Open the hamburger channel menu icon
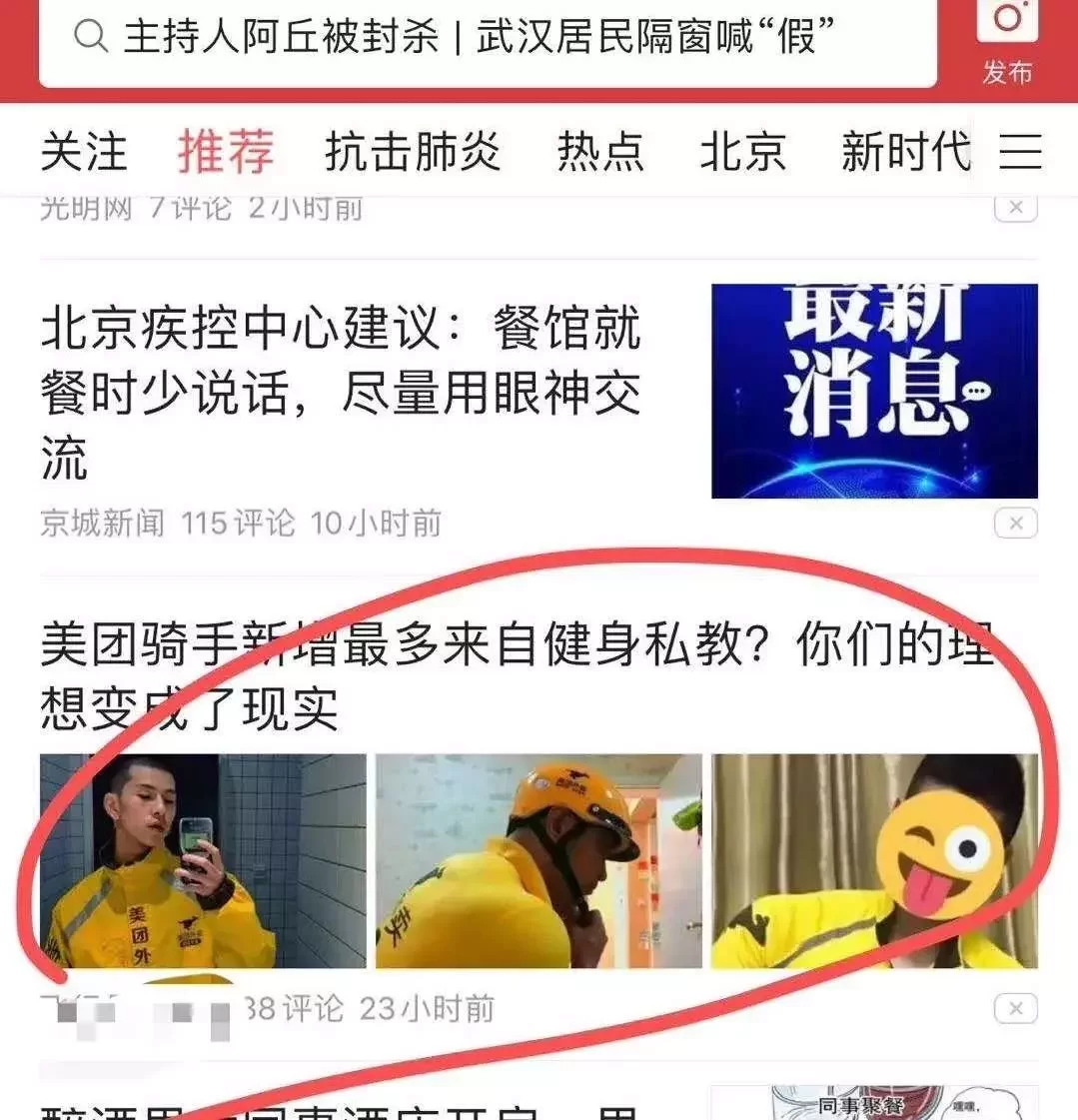The width and height of the screenshot is (1078, 1120). click(1021, 152)
